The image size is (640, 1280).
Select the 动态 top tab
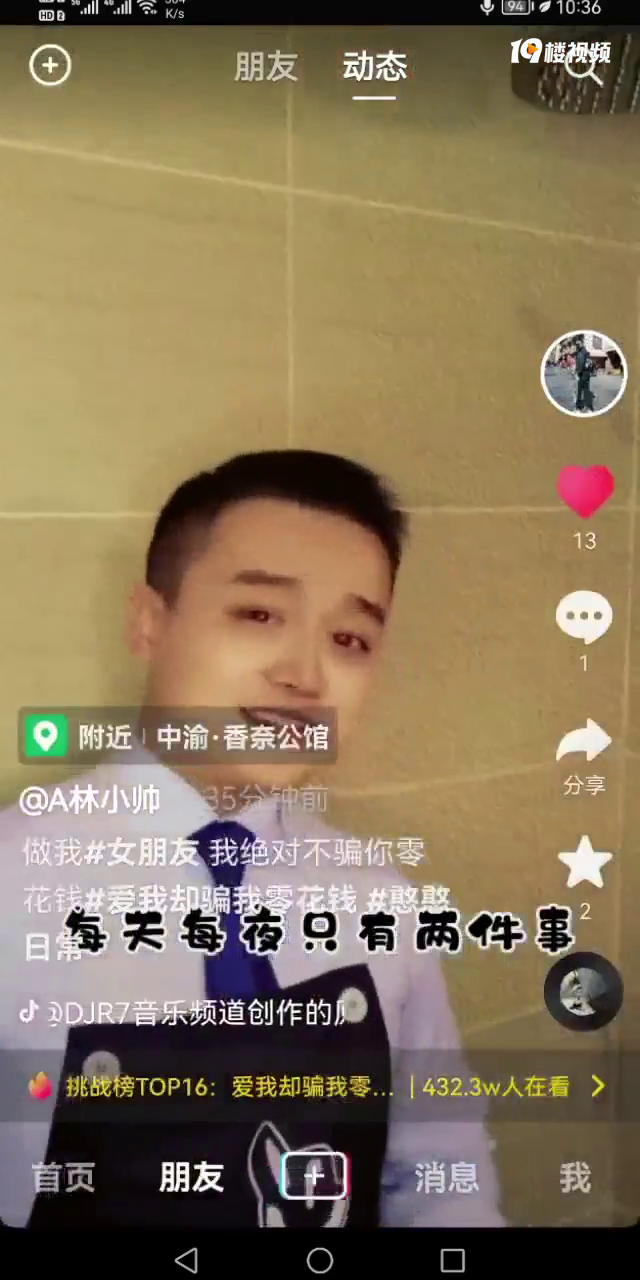pyautogui.click(x=374, y=67)
